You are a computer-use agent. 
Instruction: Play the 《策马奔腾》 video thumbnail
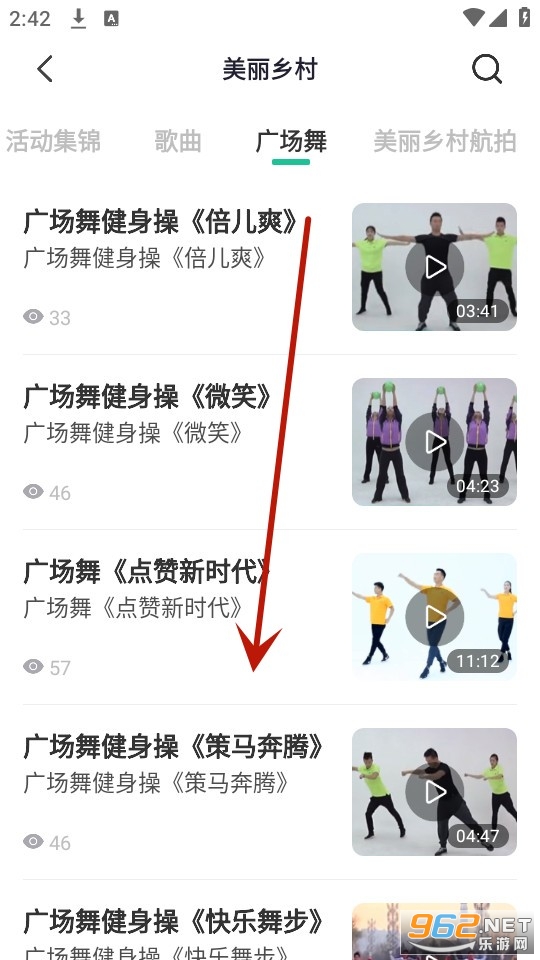pyautogui.click(x=434, y=792)
